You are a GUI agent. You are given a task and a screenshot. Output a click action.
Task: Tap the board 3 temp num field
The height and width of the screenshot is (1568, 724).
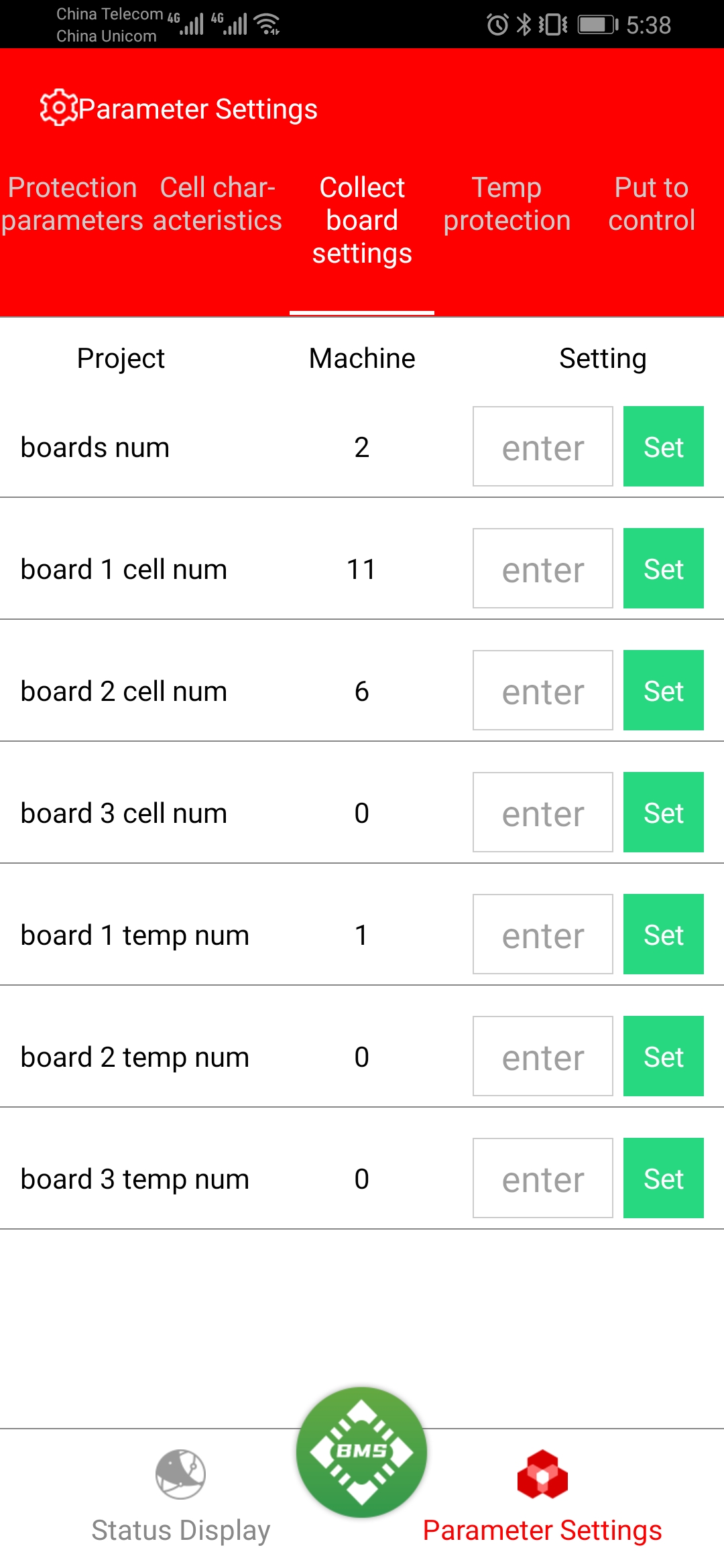point(543,1178)
